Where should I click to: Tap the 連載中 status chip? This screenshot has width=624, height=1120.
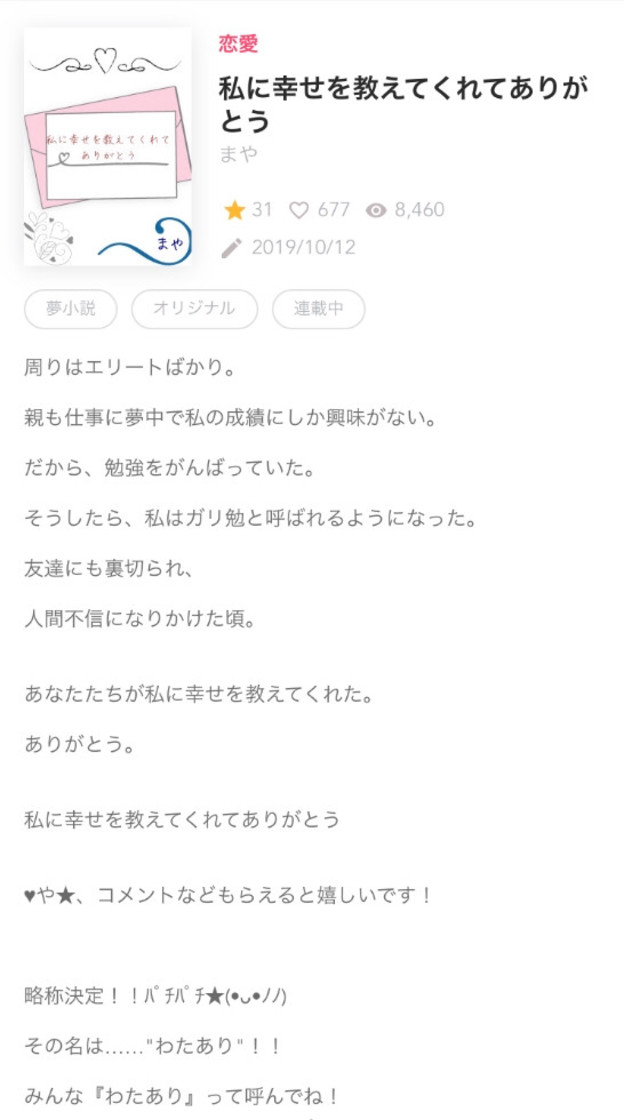tap(318, 309)
